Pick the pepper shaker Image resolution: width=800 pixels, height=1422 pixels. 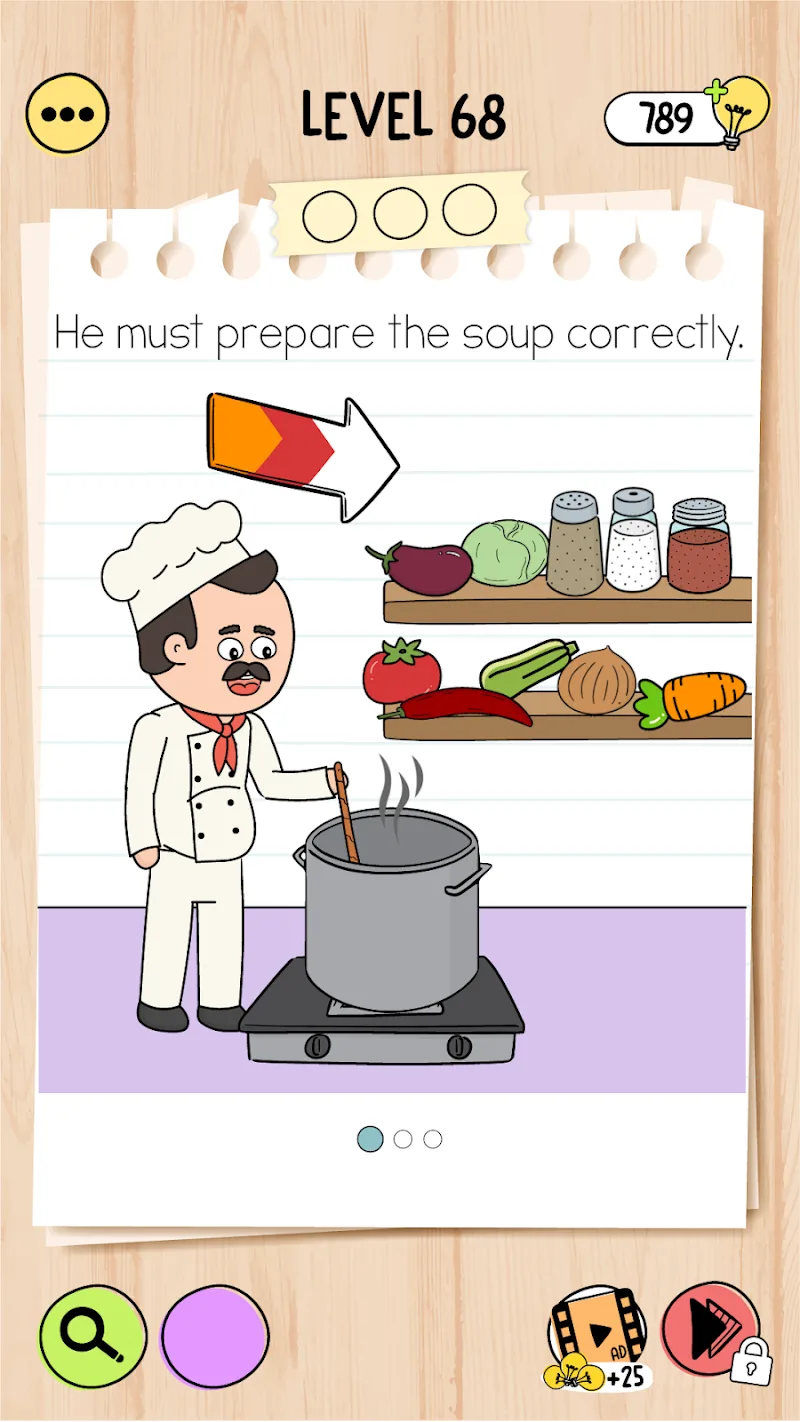click(574, 543)
